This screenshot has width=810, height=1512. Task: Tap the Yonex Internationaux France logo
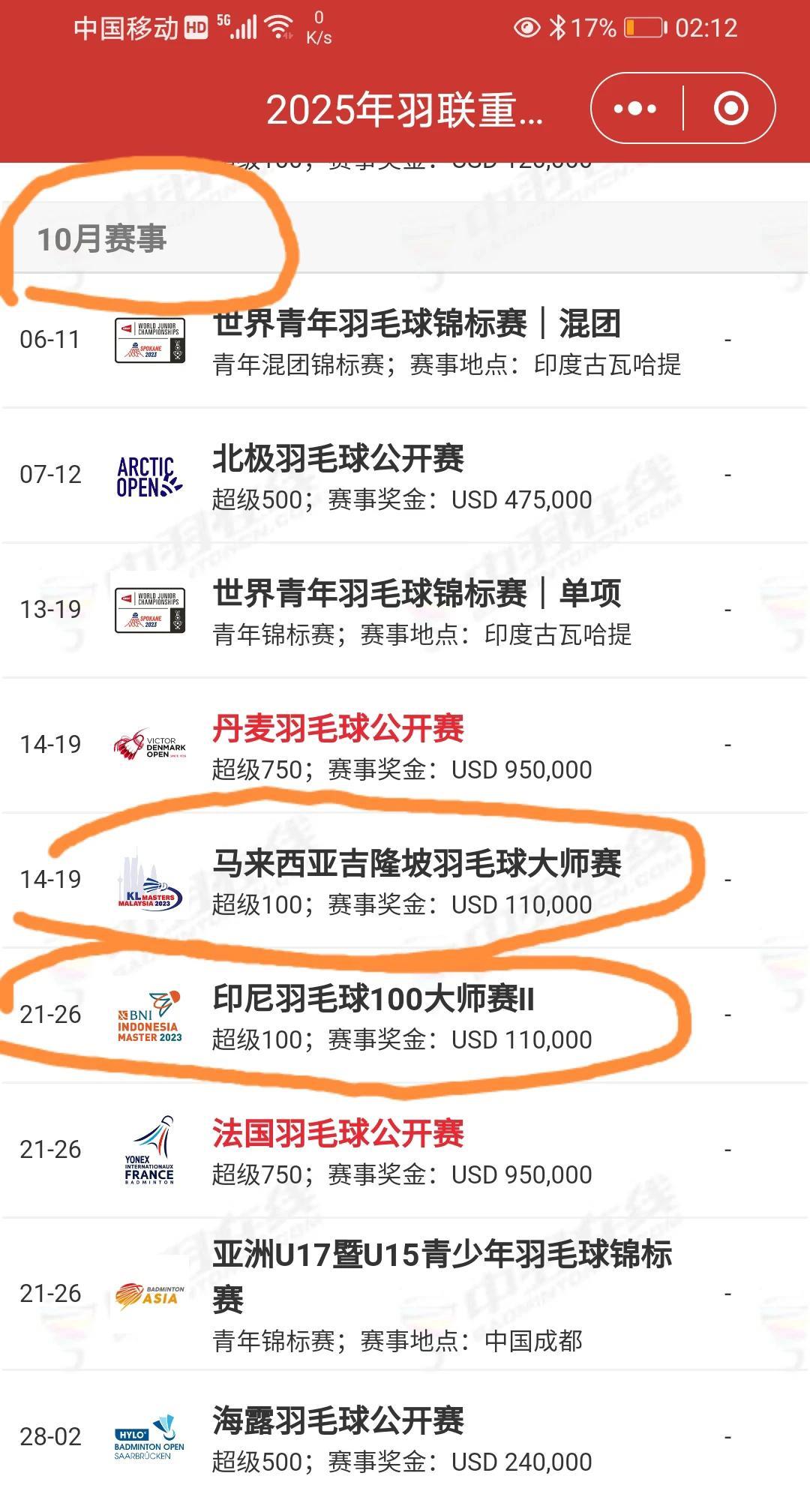(148, 1147)
